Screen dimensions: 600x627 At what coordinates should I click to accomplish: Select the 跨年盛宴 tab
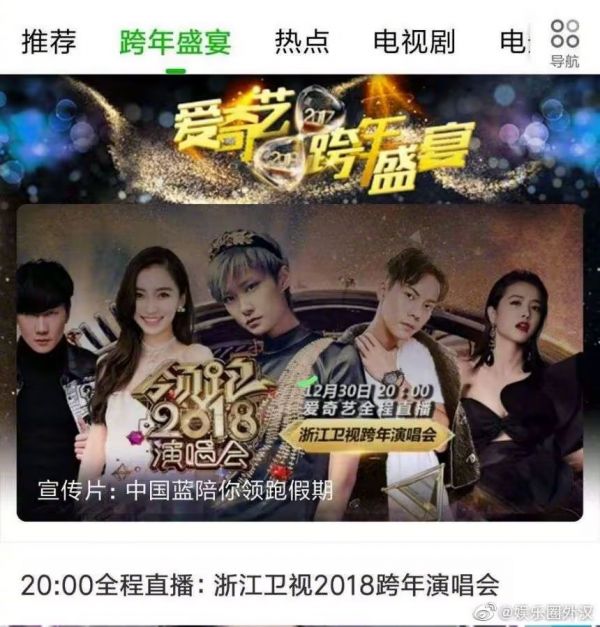[175, 42]
